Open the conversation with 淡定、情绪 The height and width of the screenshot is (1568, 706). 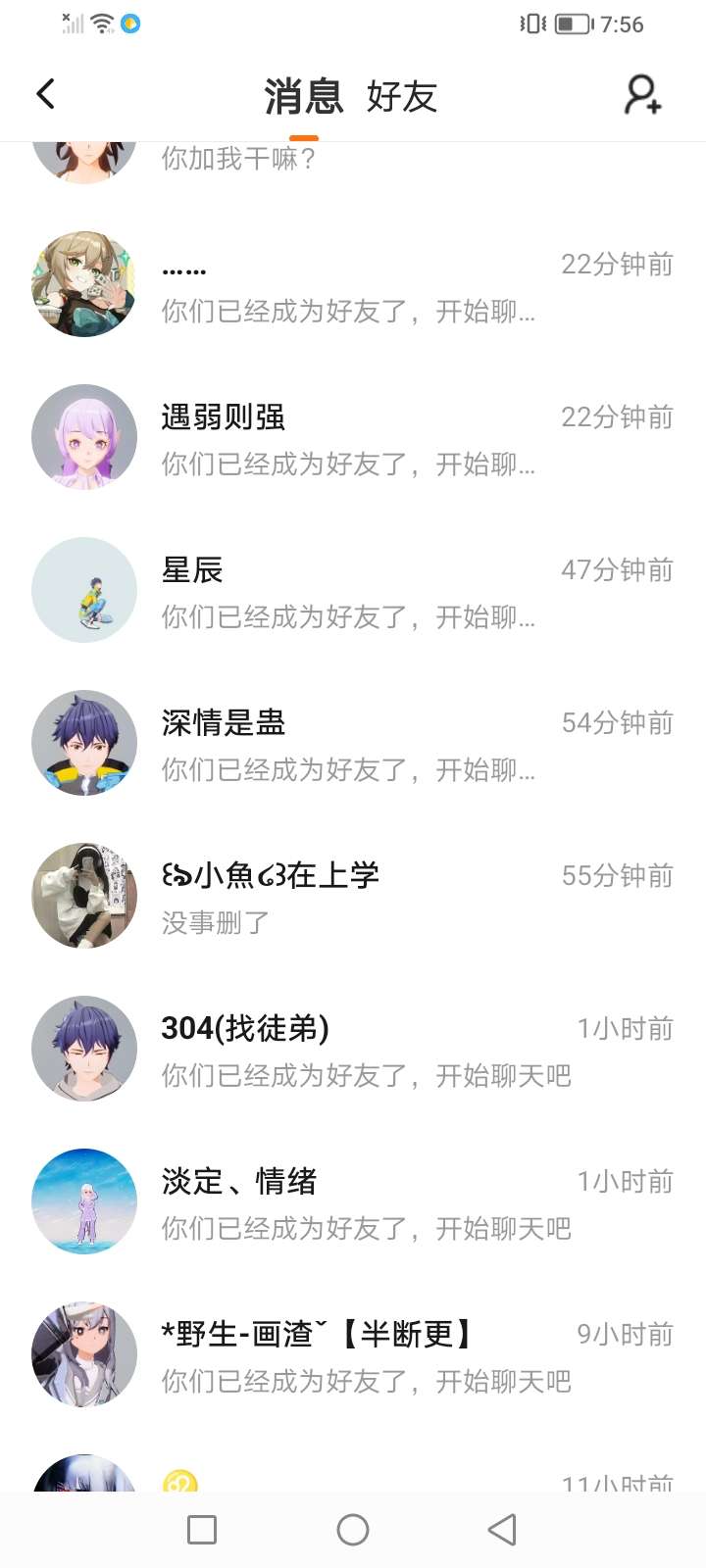tap(353, 1202)
